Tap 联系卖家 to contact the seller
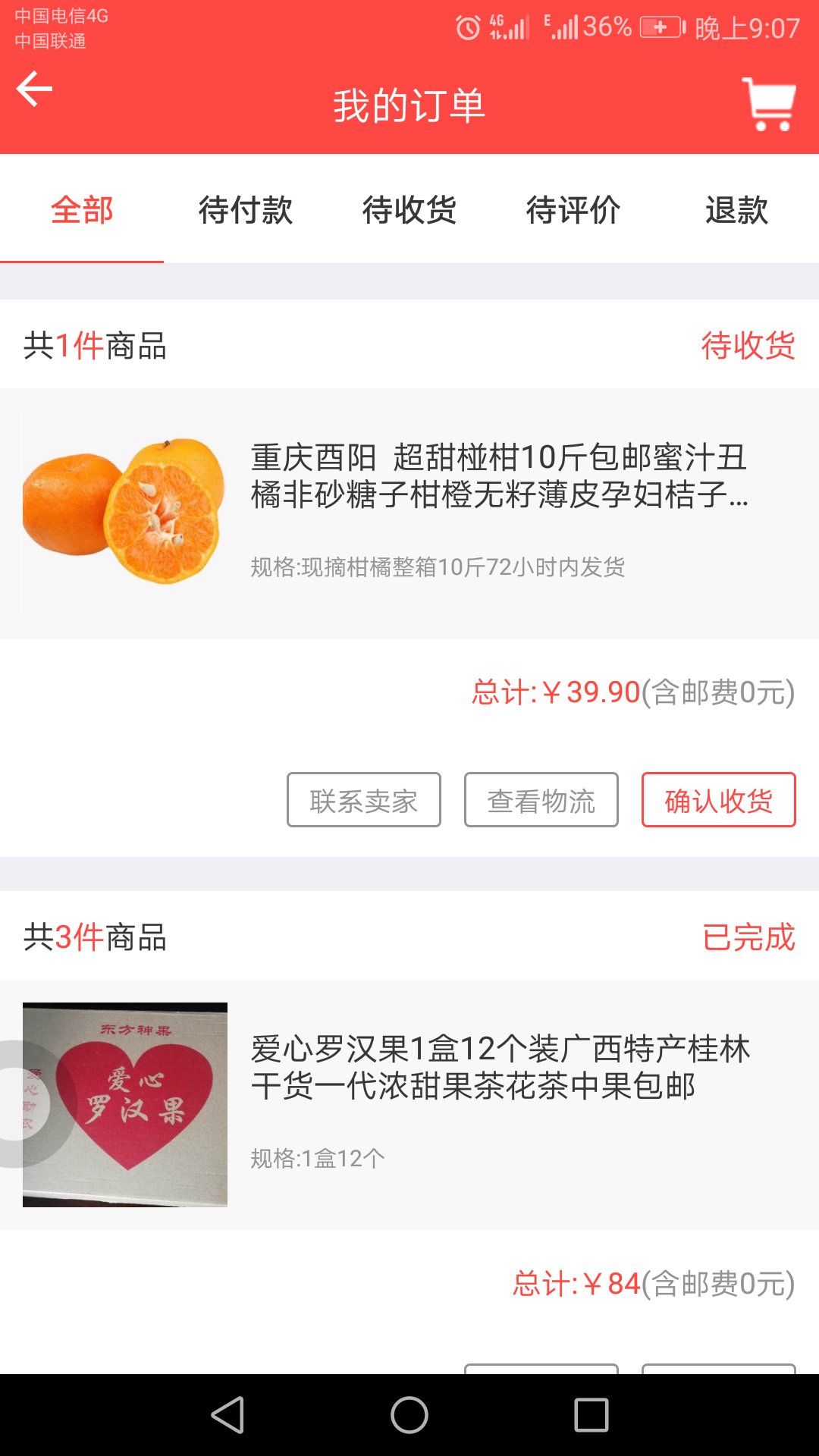 (x=363, y=800)
